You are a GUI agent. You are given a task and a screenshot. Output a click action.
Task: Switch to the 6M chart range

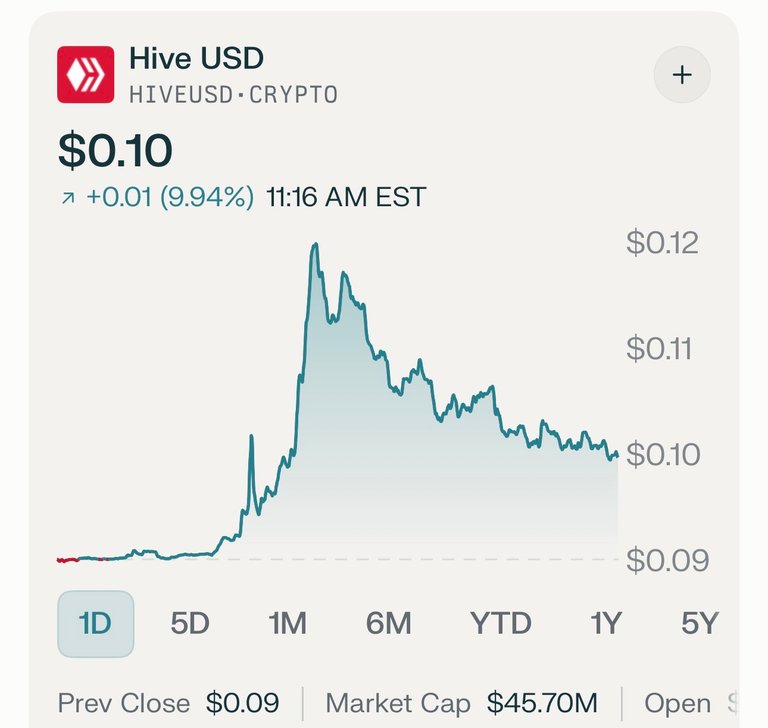pyautogui.click(x=388, y=624)
